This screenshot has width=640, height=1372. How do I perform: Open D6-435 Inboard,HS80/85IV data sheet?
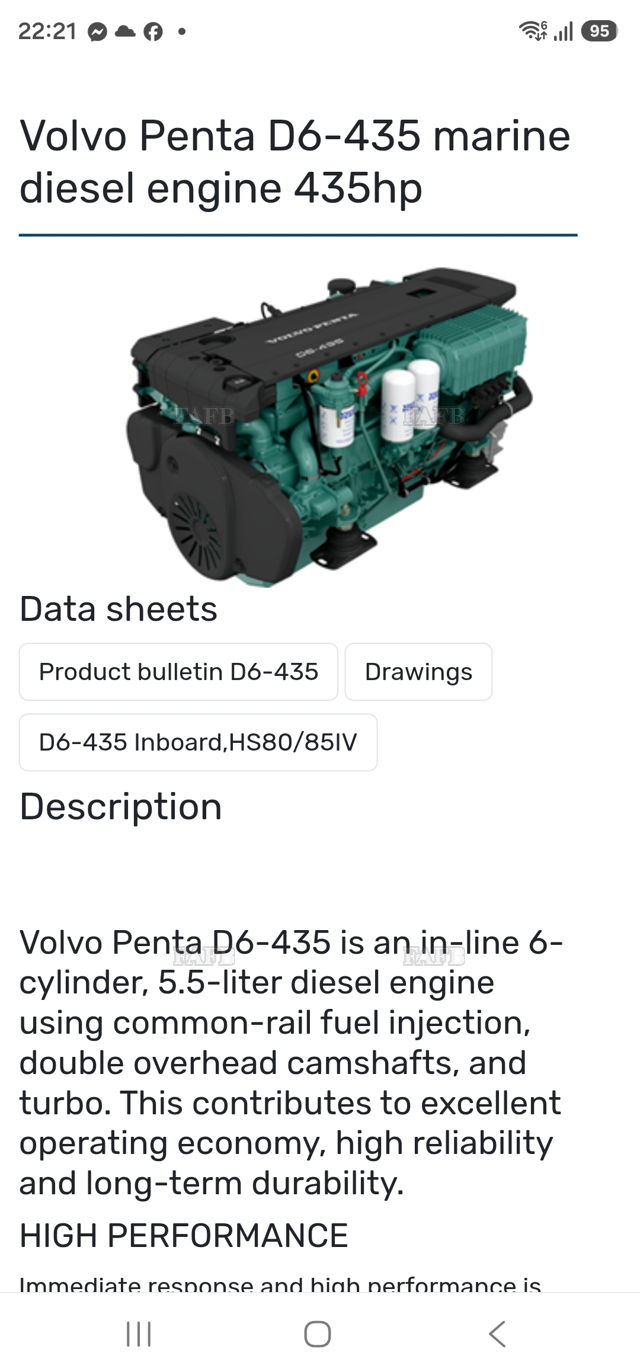[x=198, y=742]
